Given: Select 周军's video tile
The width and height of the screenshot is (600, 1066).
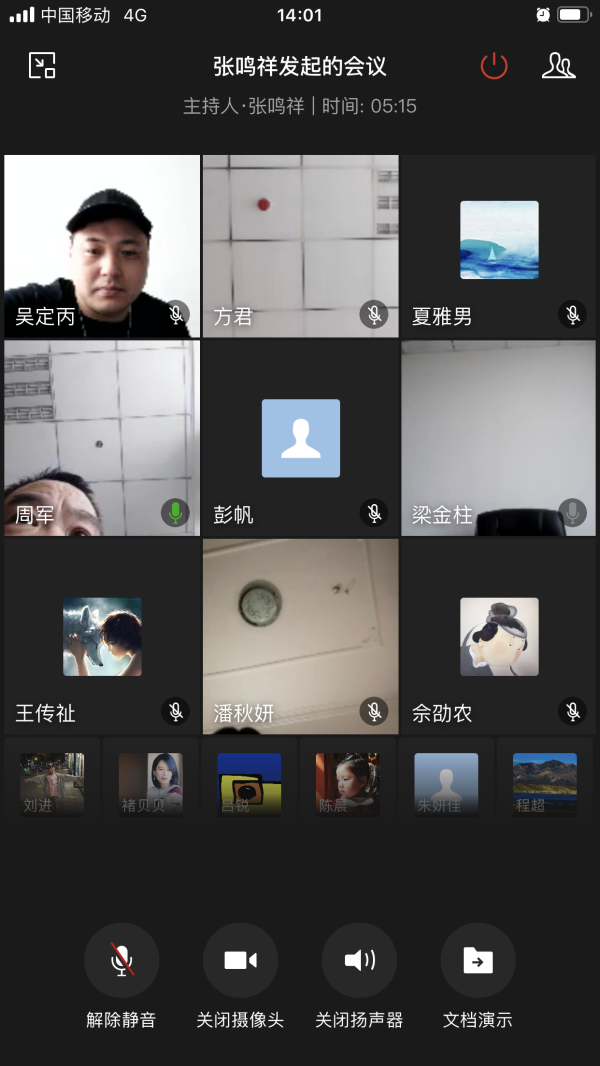Looking at the screenshot, I should 102,438.
